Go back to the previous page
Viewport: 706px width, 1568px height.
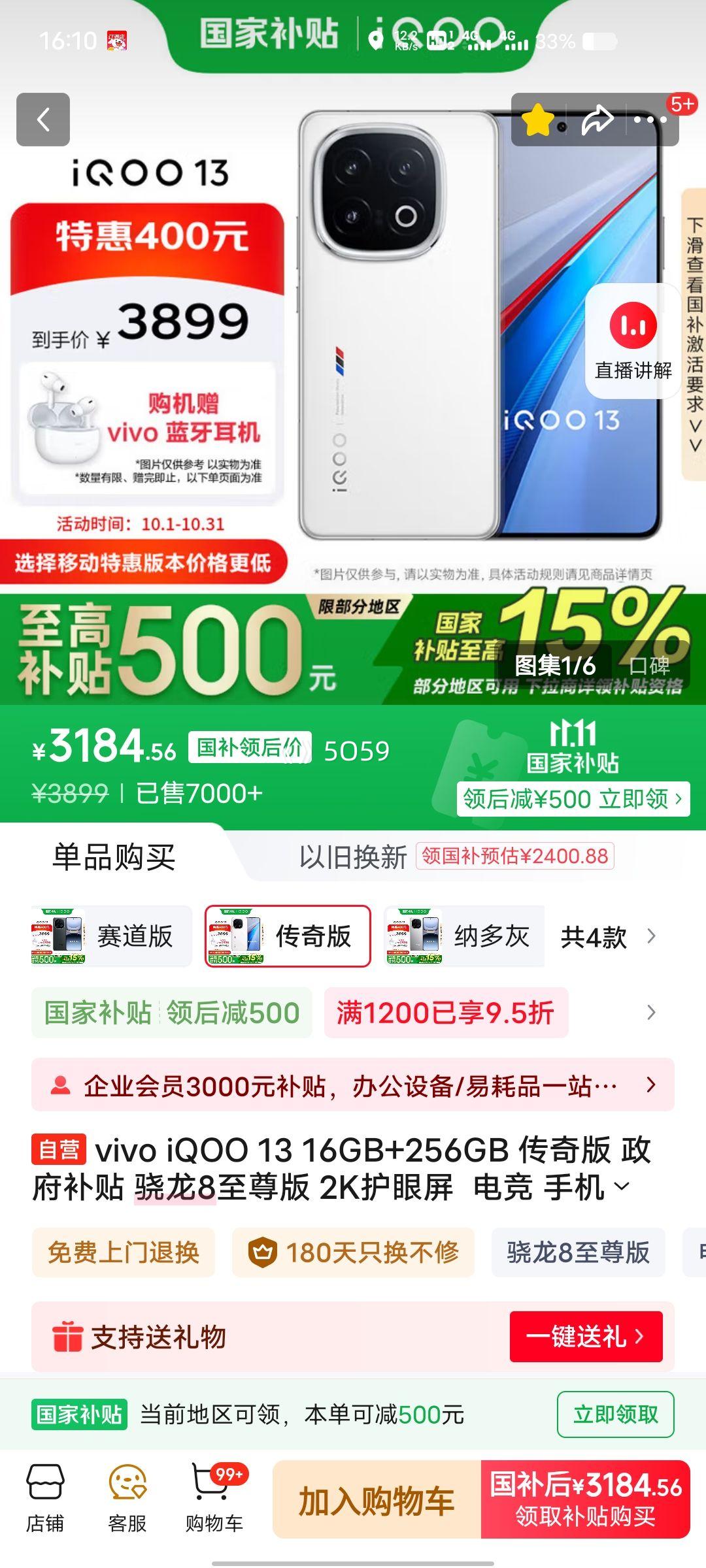[43, 120]
